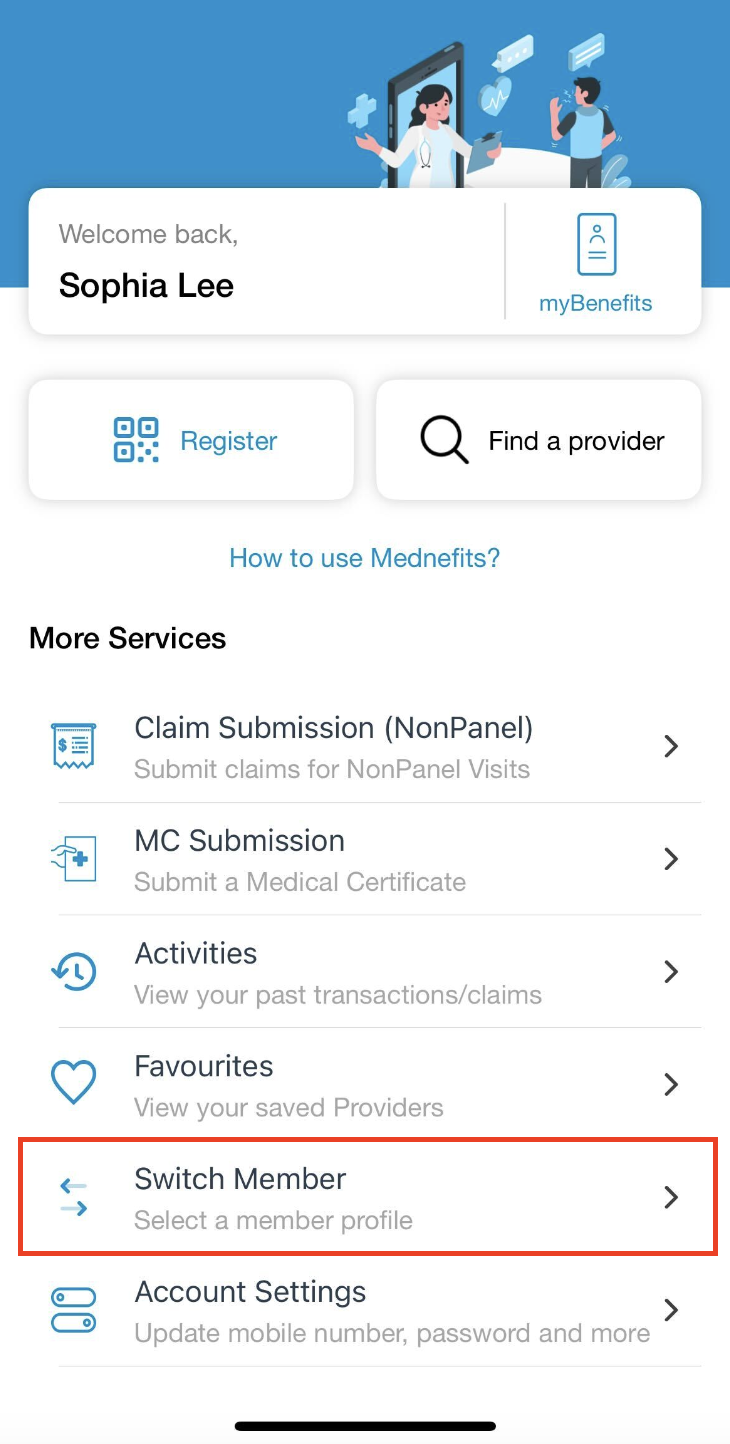Viewport: 730px width, 1444px height.
Task: Select Switch Member row
Action: click(365, 1197)
